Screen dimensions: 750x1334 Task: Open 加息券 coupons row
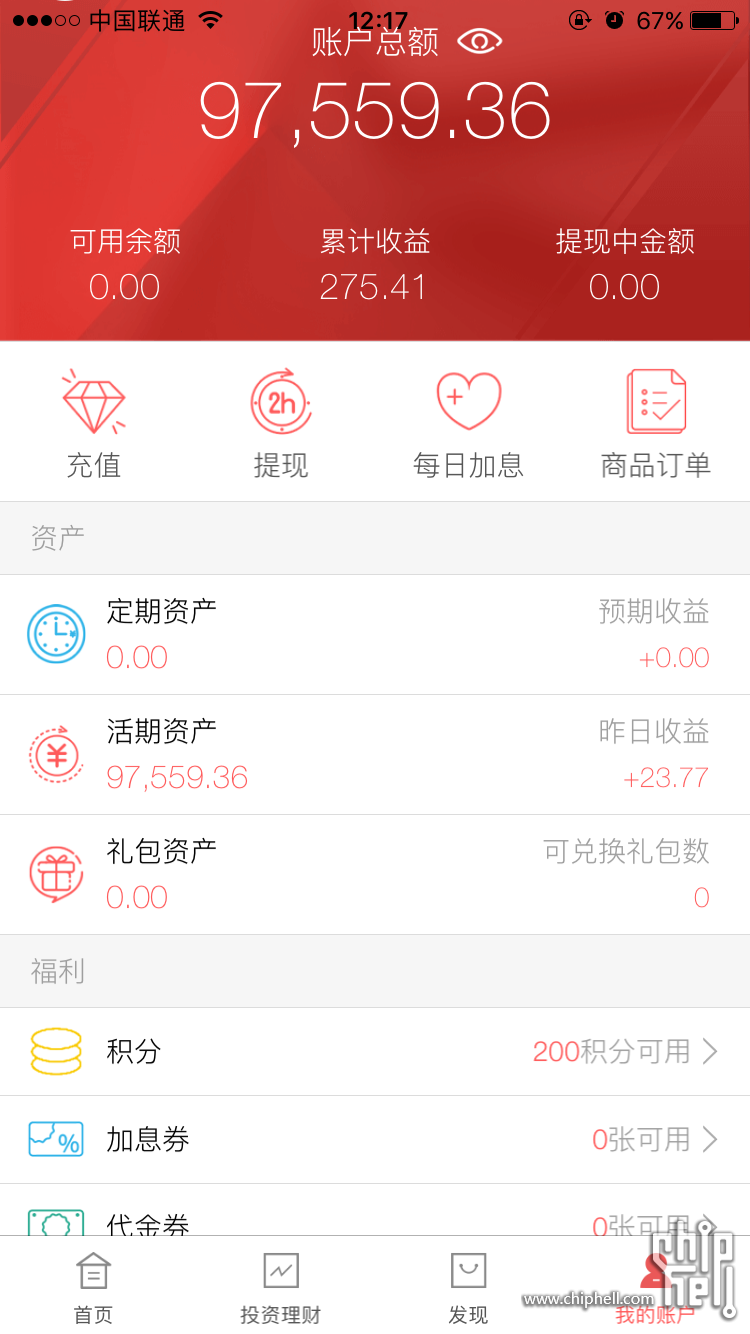pyautogui.click(x=375, y=1140)
